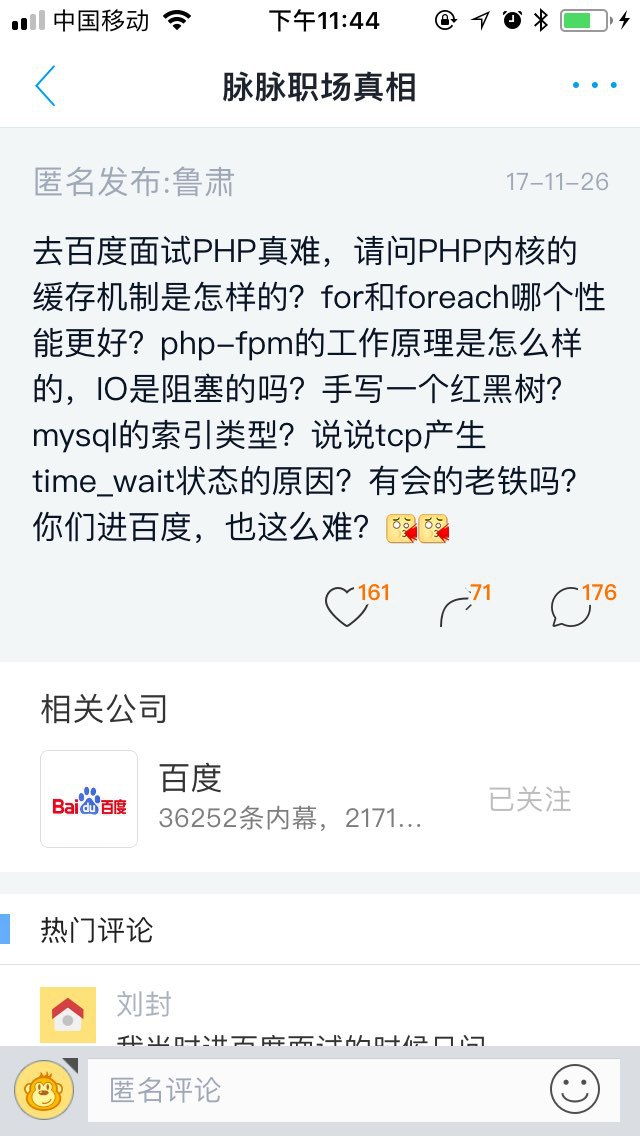Image resolution: width=640 pixels, height=1136 pixels.
Task: Share the post via the arrow icon
Action: click(x=457, y=607)
